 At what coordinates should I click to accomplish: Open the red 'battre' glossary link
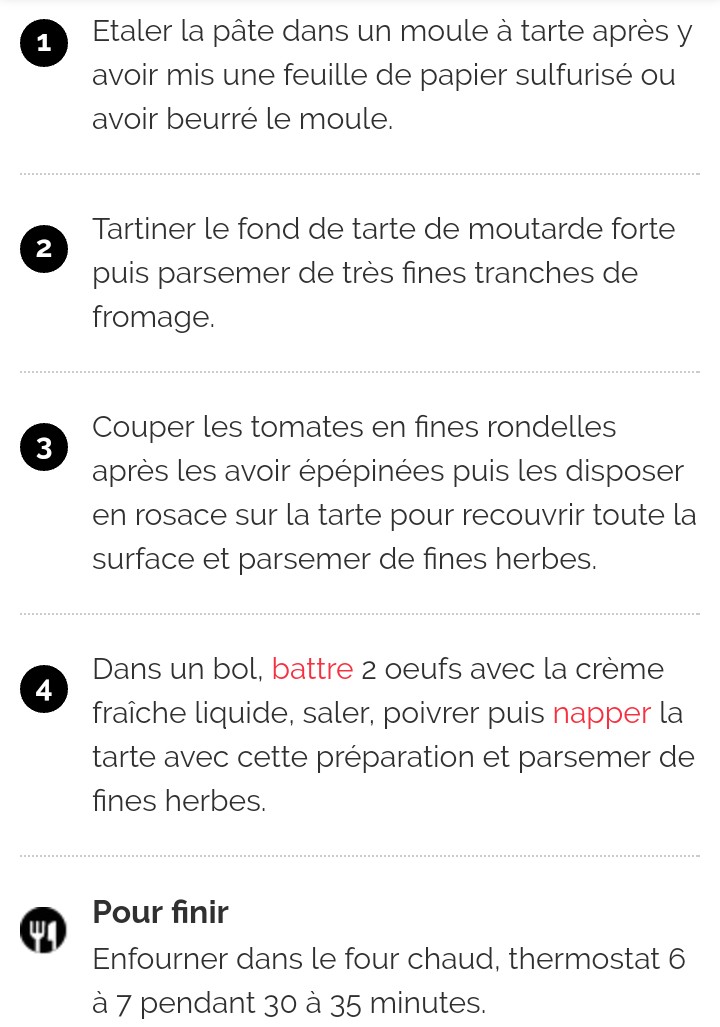[312, 669]
